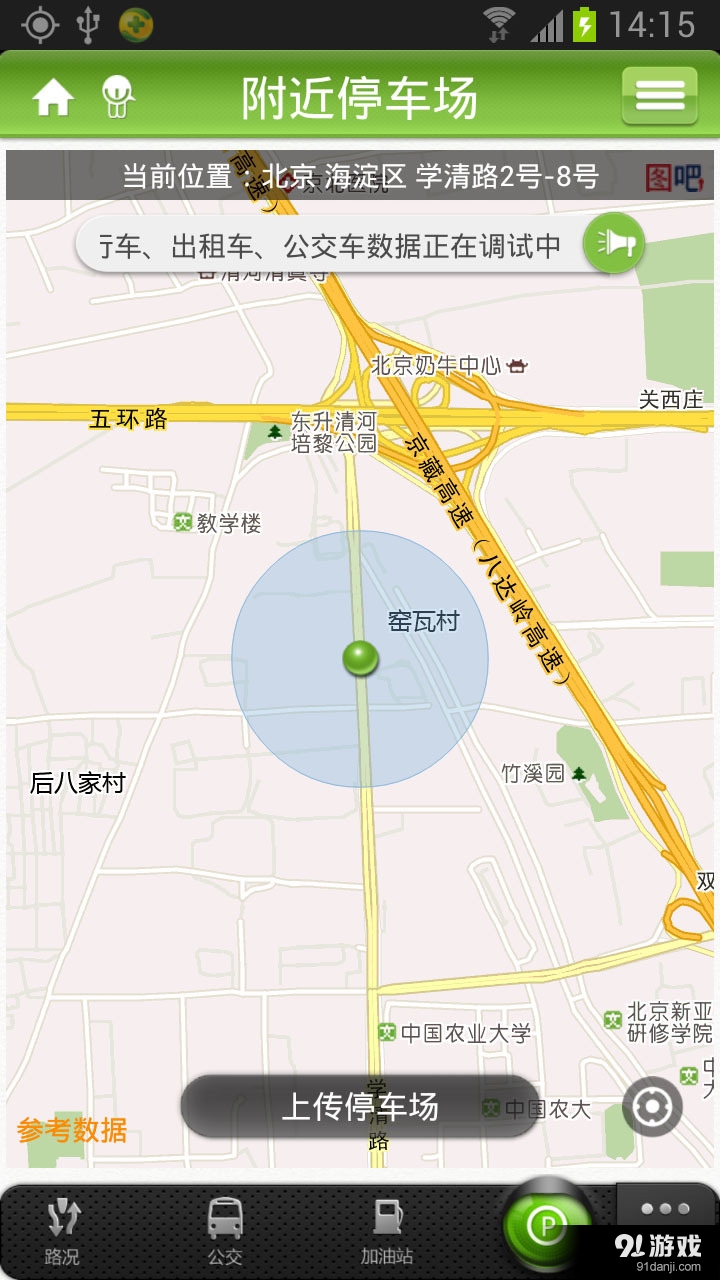Open the home screen icon
This screenshot has width=720, height=1280.
(55, 96)
